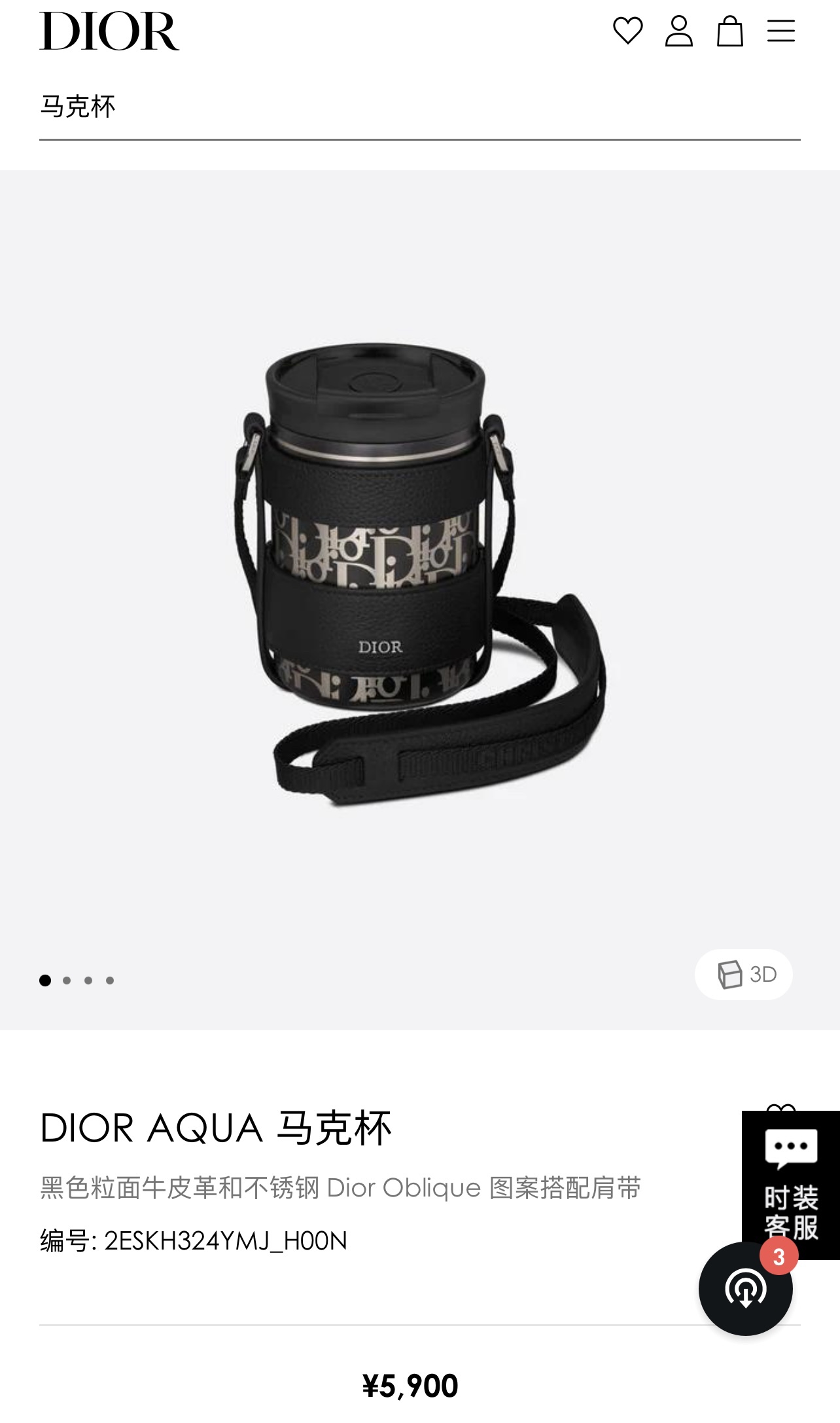Open the hamburger menu
Viewport: 840px width, 1423px height.
(780, 31)
